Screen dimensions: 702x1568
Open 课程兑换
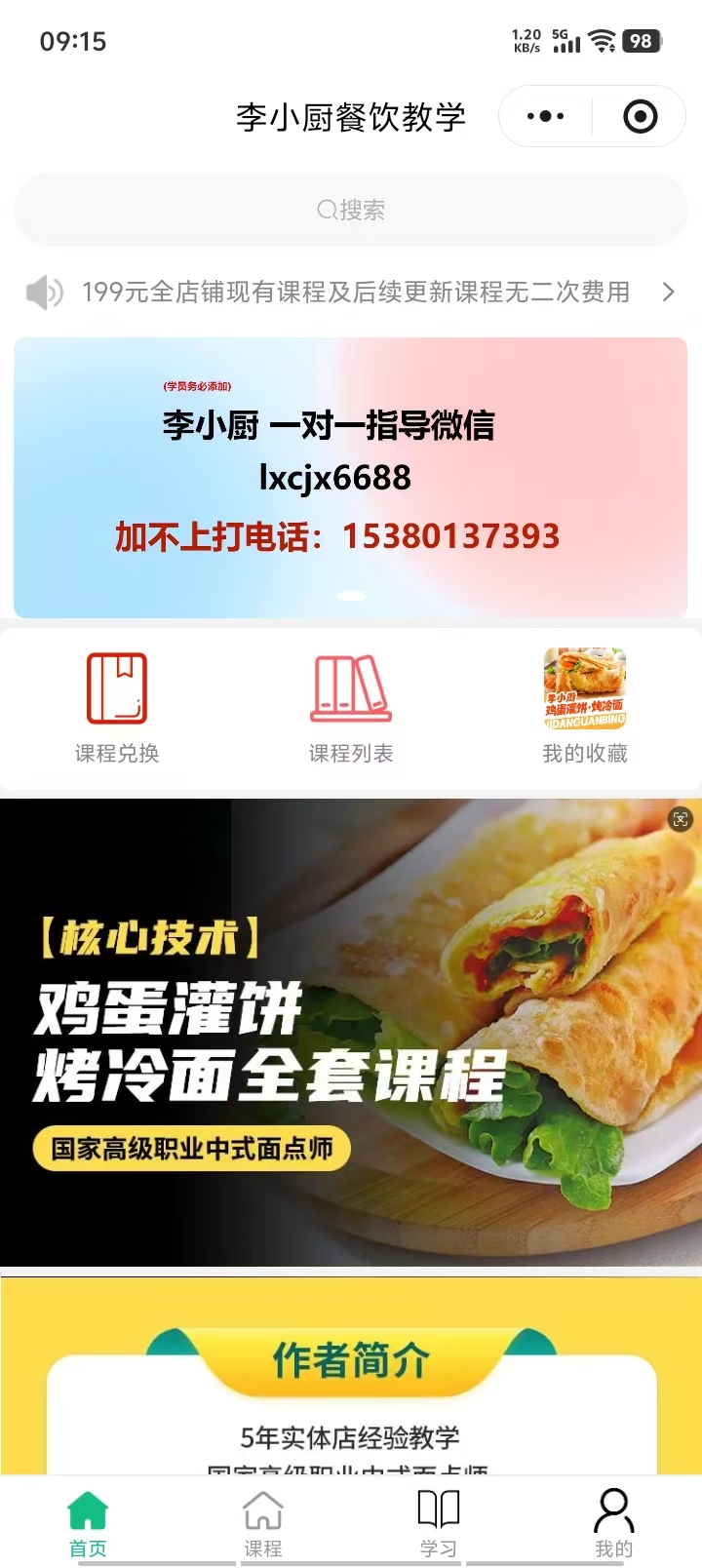[x=117, y=707]
